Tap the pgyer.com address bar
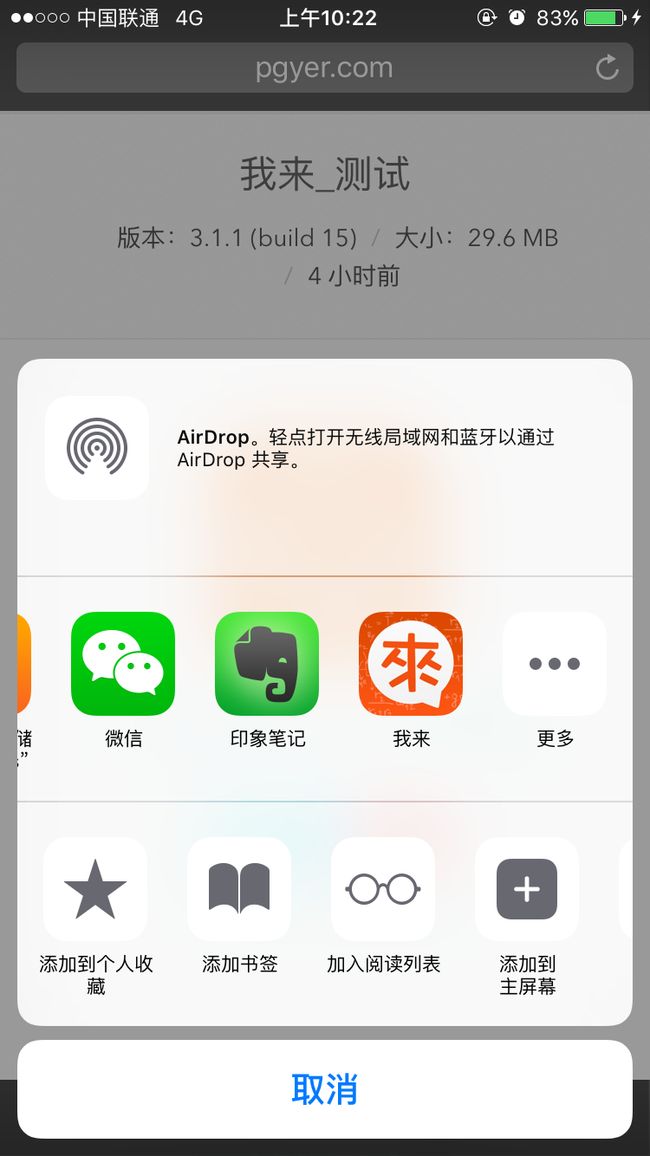The image size is (650, 1156). 325,68
